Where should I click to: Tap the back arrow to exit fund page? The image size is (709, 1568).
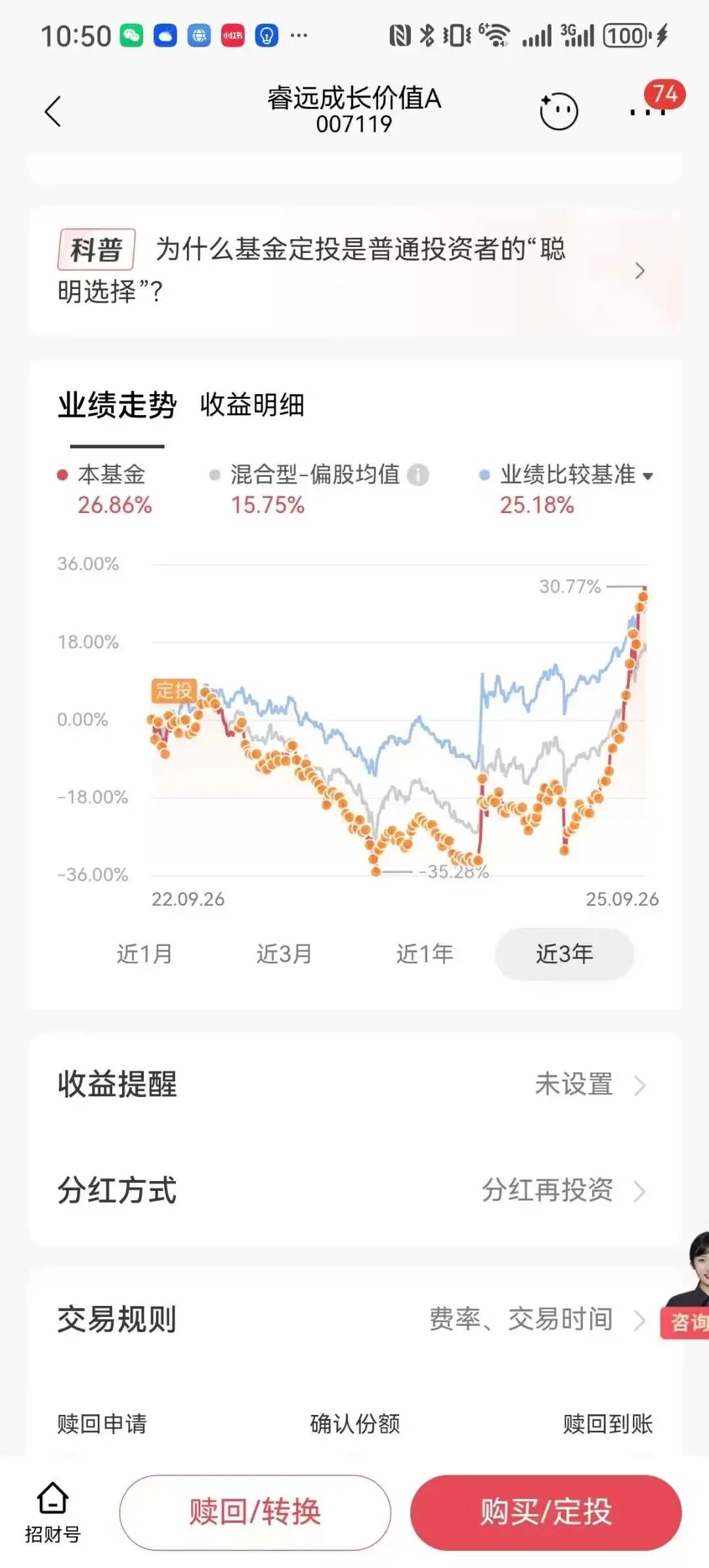(53, 110)
